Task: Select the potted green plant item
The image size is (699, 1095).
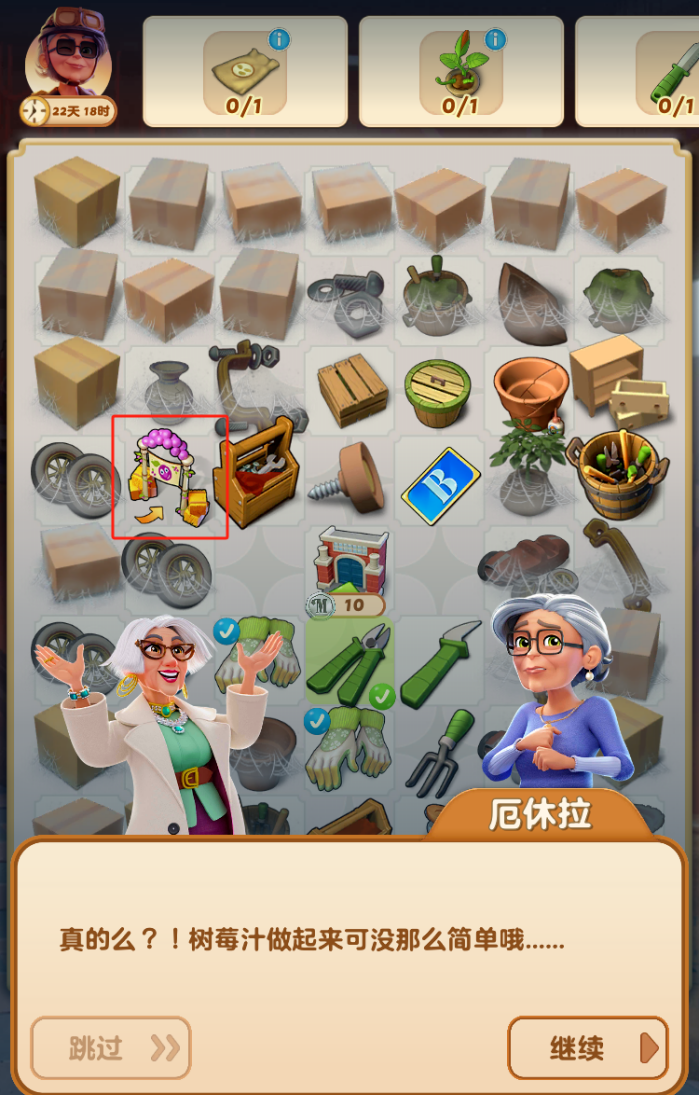Action: pos(527,465)
